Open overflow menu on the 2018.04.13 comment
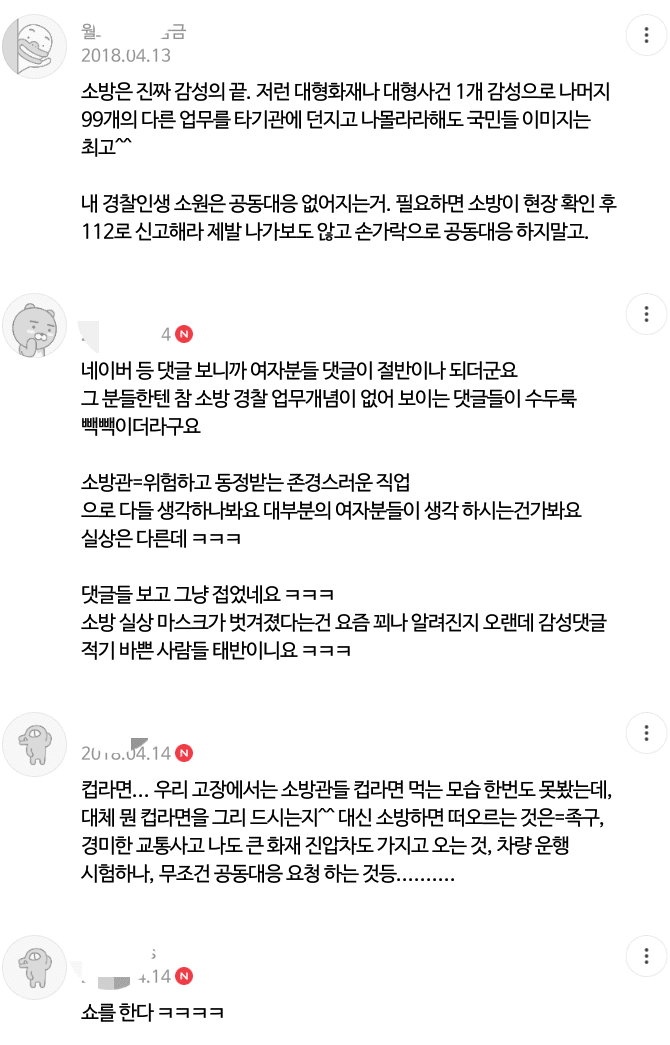Image resolution: width=670 pixels, height=1045 pixels. click(x=646, y=37)
